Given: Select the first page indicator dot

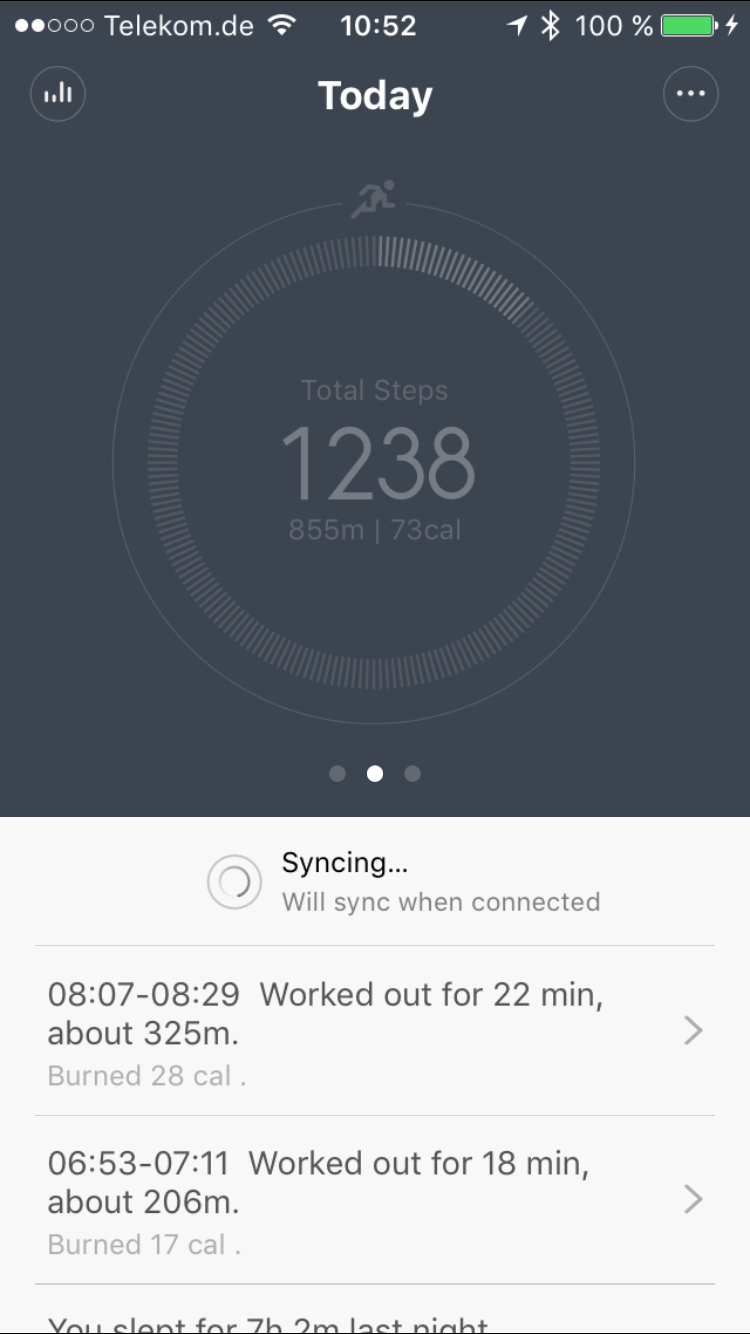Looking at the screenshot, I should click(x=337, y=773).
